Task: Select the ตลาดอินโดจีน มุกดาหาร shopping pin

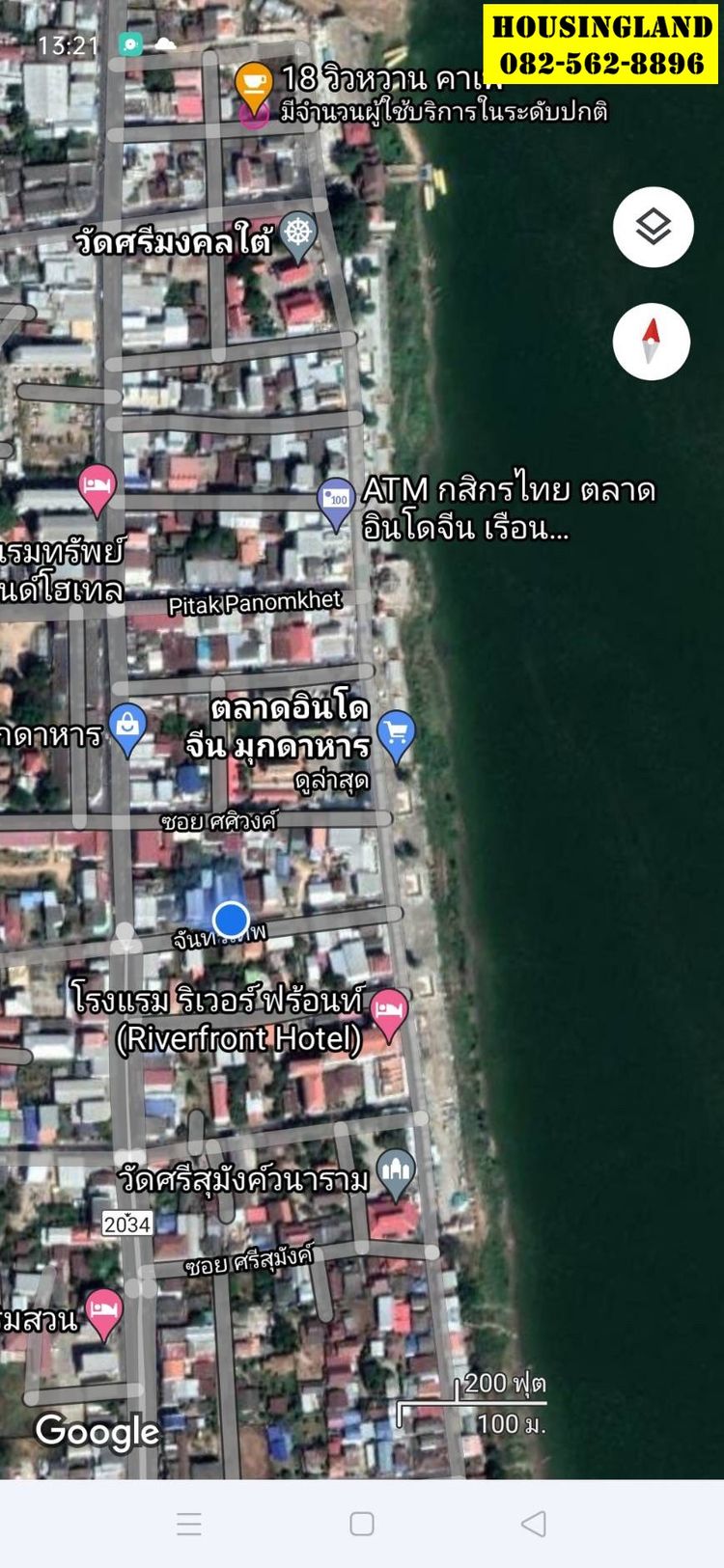Action: [396, 735]
